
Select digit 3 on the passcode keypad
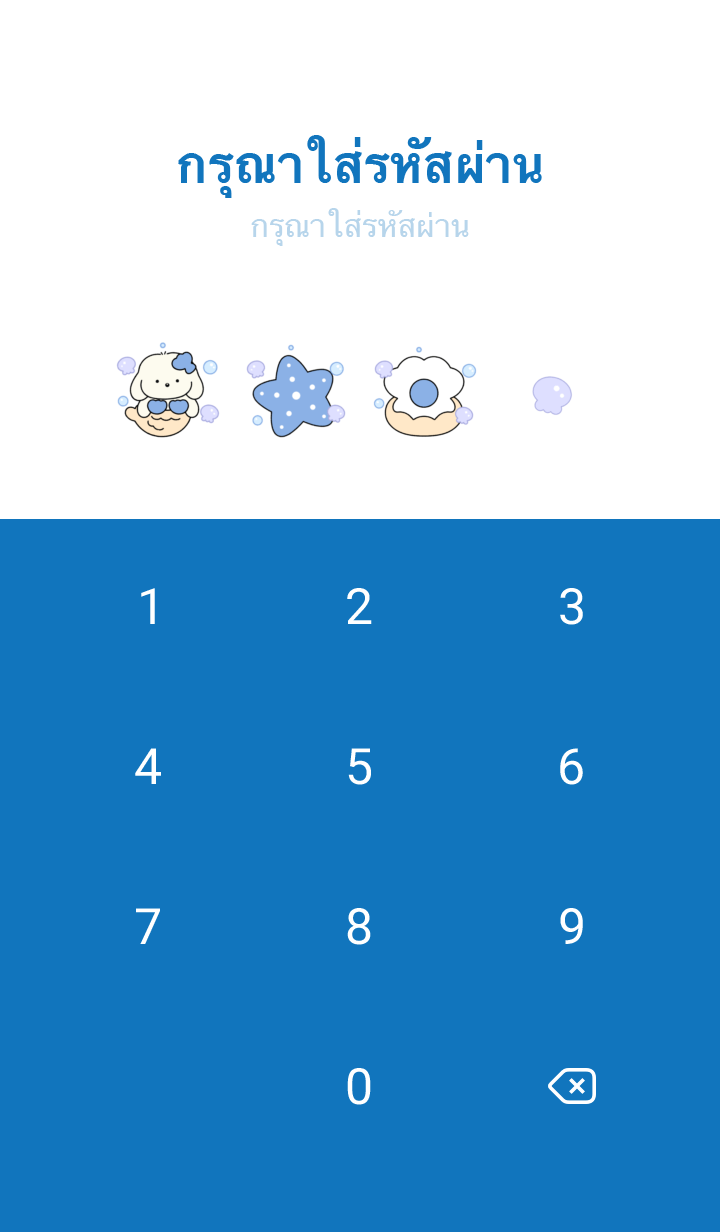tap(571, 607)
